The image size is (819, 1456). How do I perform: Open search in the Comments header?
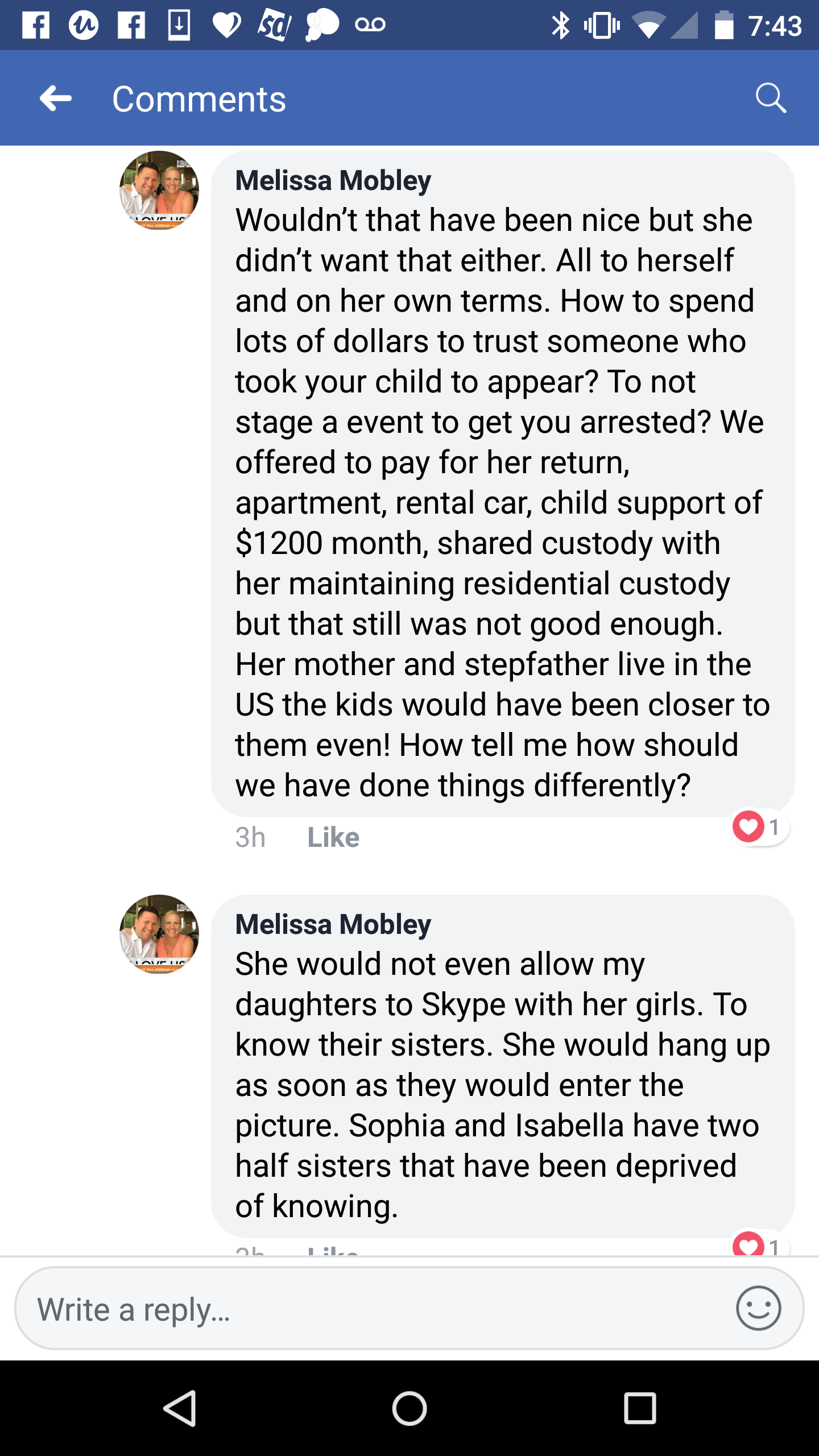[x=771, y=98]
